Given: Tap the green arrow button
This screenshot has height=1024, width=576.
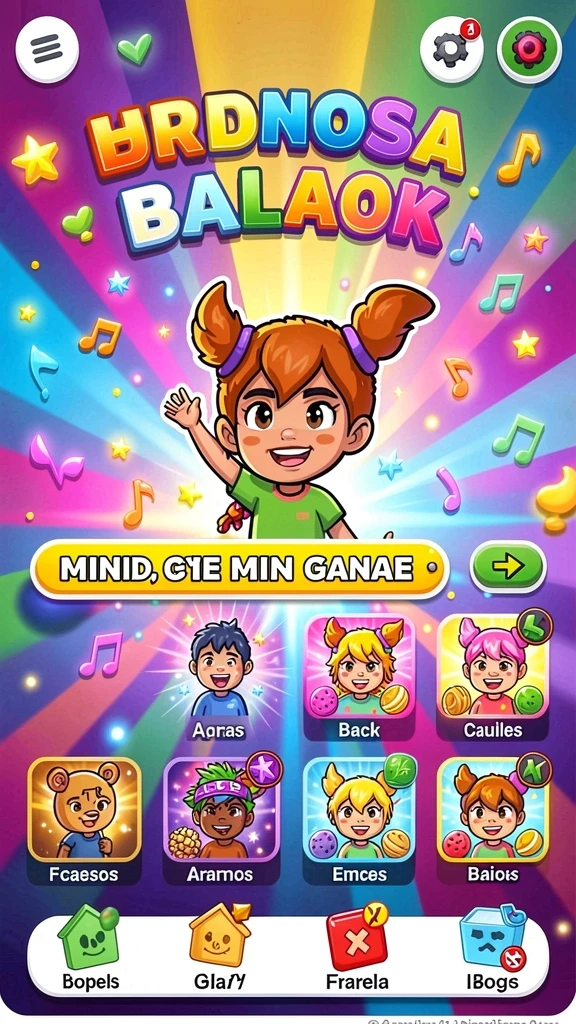Looking at the screenshot, I should tap(508, 566).
